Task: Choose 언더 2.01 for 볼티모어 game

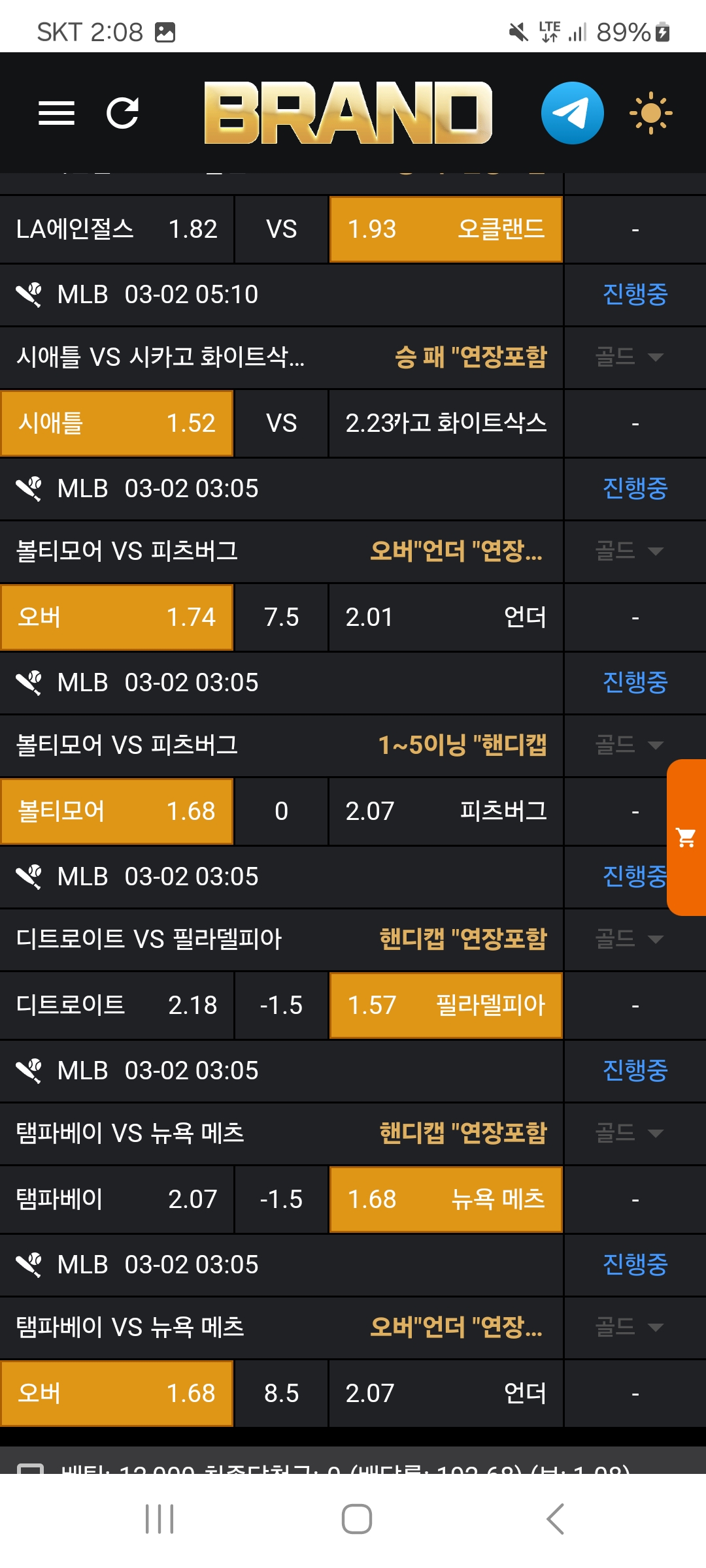Action: pyautogui.click(x=446, y=617)
